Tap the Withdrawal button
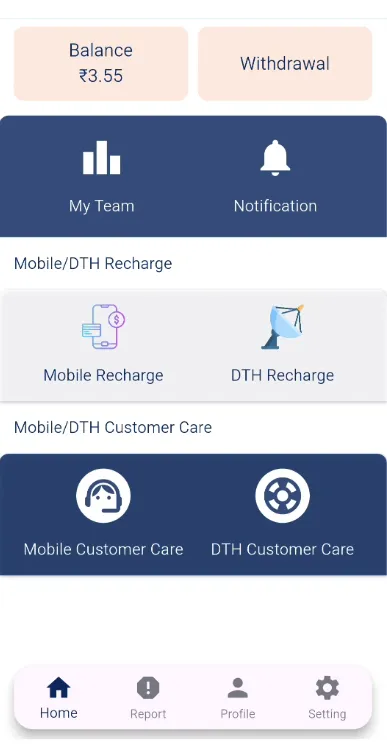387x752 pixels. pos(285,63)
